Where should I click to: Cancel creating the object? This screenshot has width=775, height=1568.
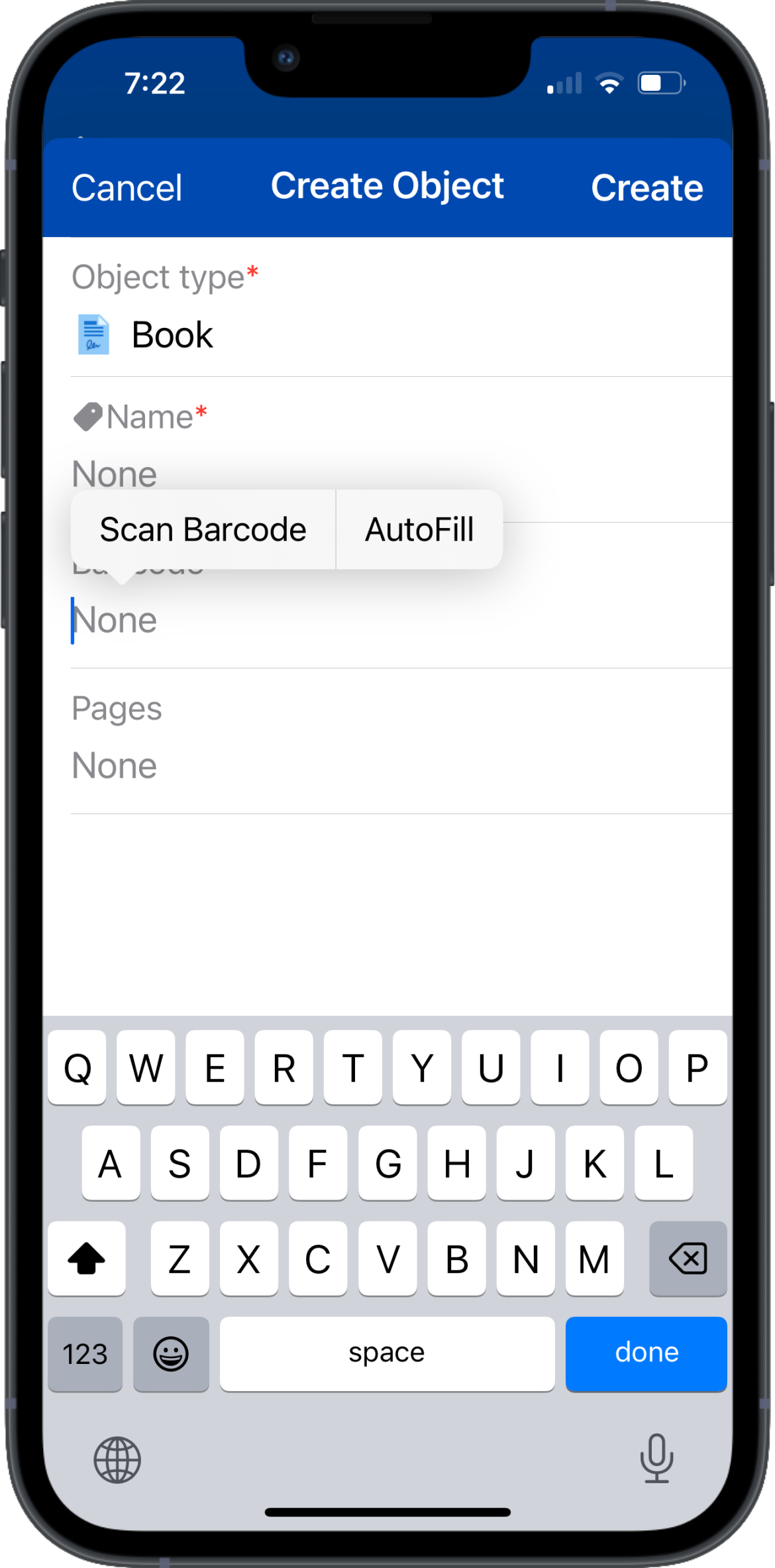(x=127, y=188)
